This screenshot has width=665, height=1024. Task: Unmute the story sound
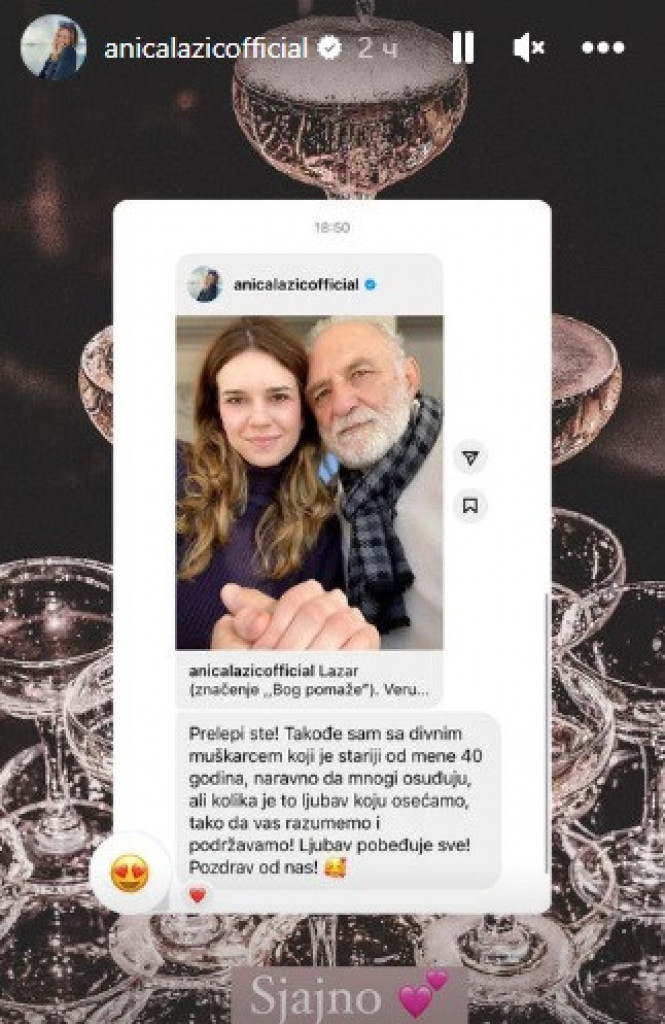coord(529,47)
